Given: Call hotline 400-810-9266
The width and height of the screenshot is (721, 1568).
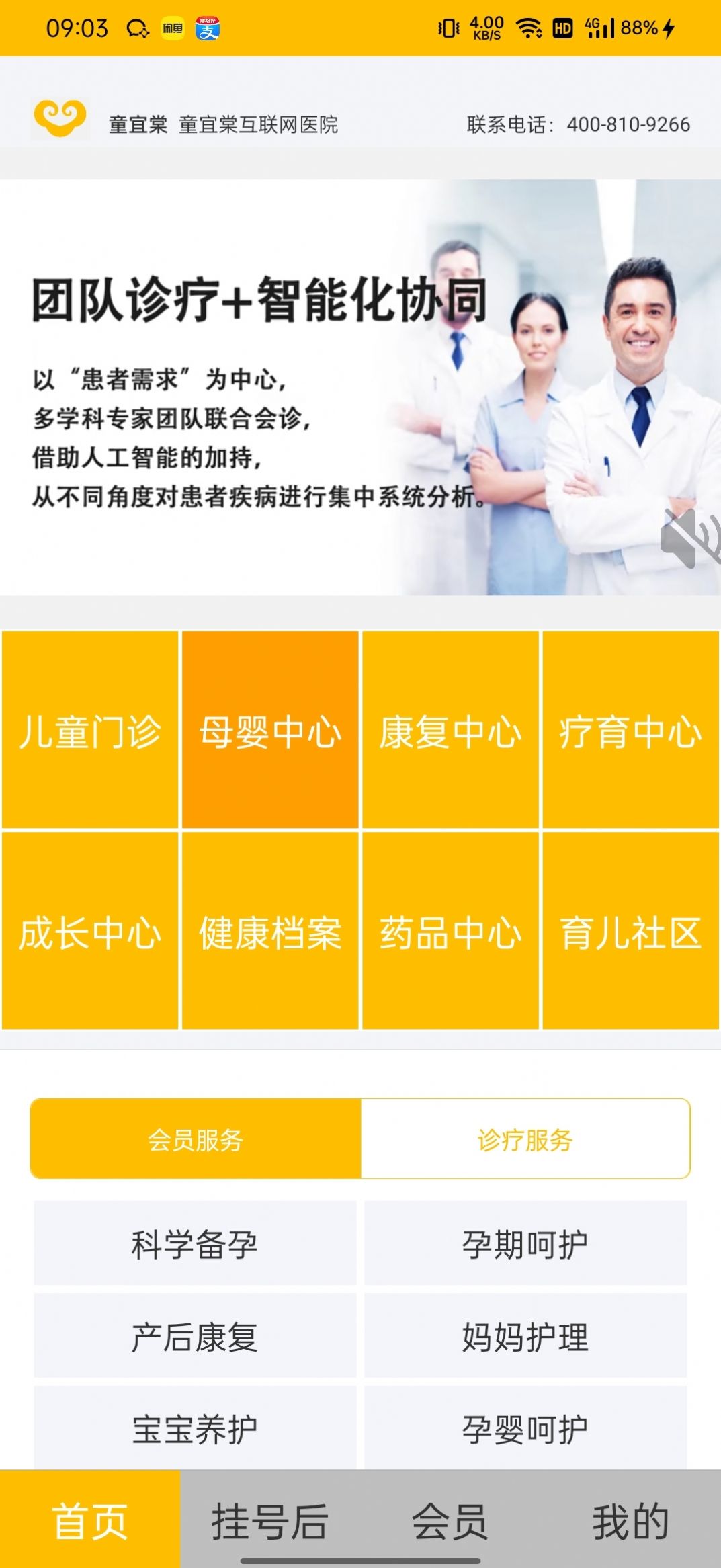Looking at the screenshot, I should click(x=628, y=124).
